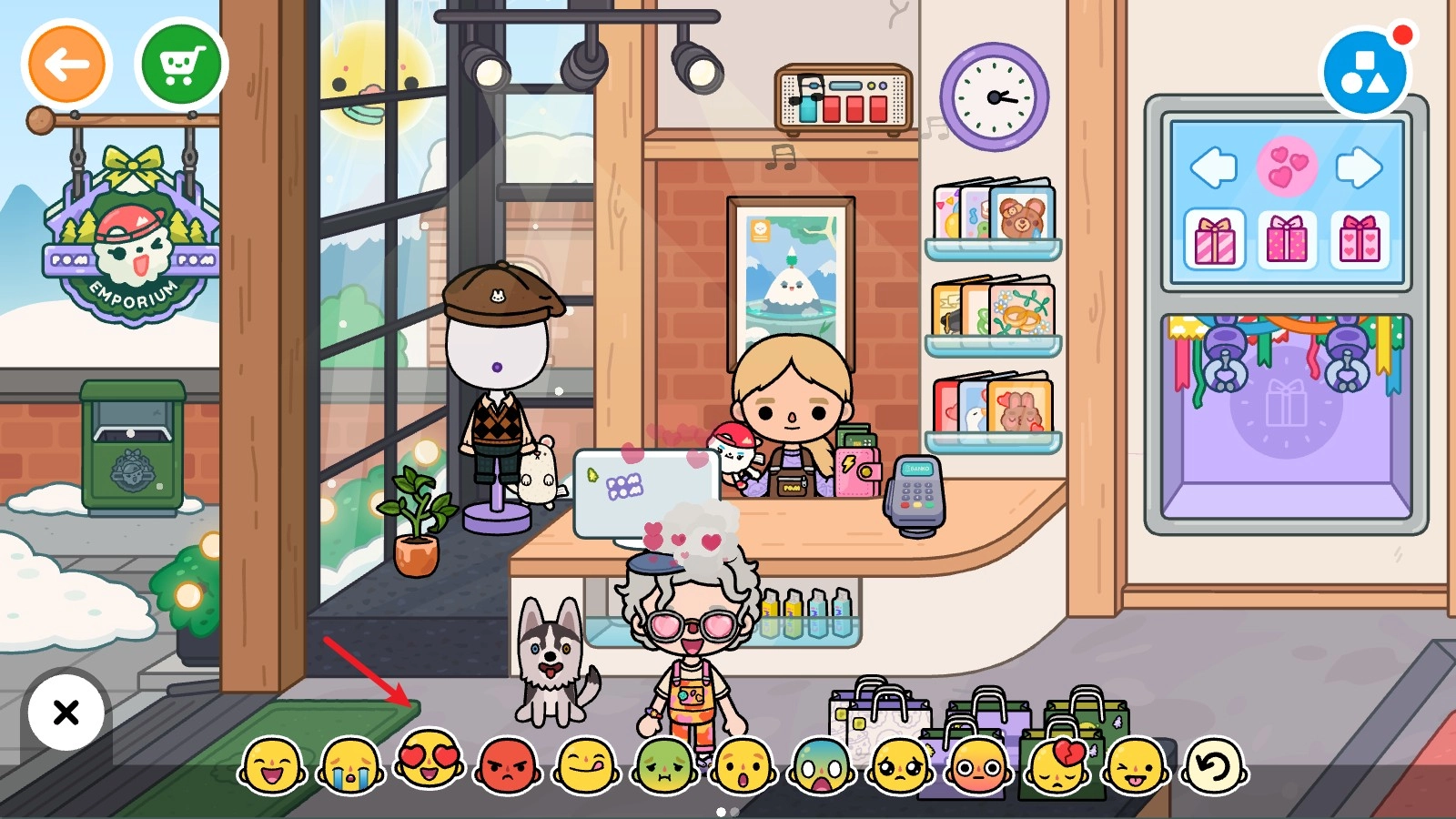The width and height of the screenshot is (1456, 819).
Task: Choose the scared blue face expression
Action: pos(822,766)
